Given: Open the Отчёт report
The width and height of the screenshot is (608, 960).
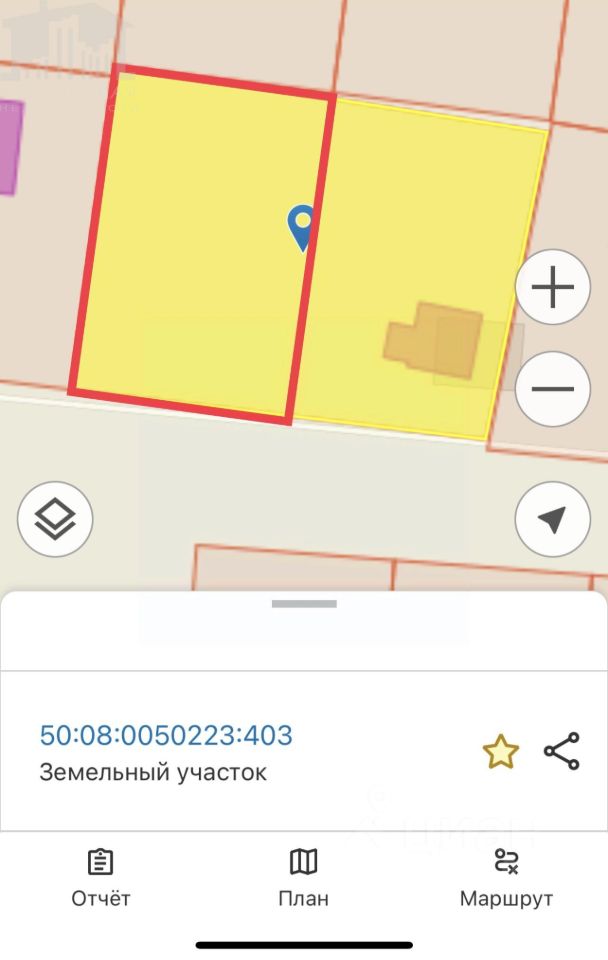Looking at the screenshot, I should click(x=101, y=877).
